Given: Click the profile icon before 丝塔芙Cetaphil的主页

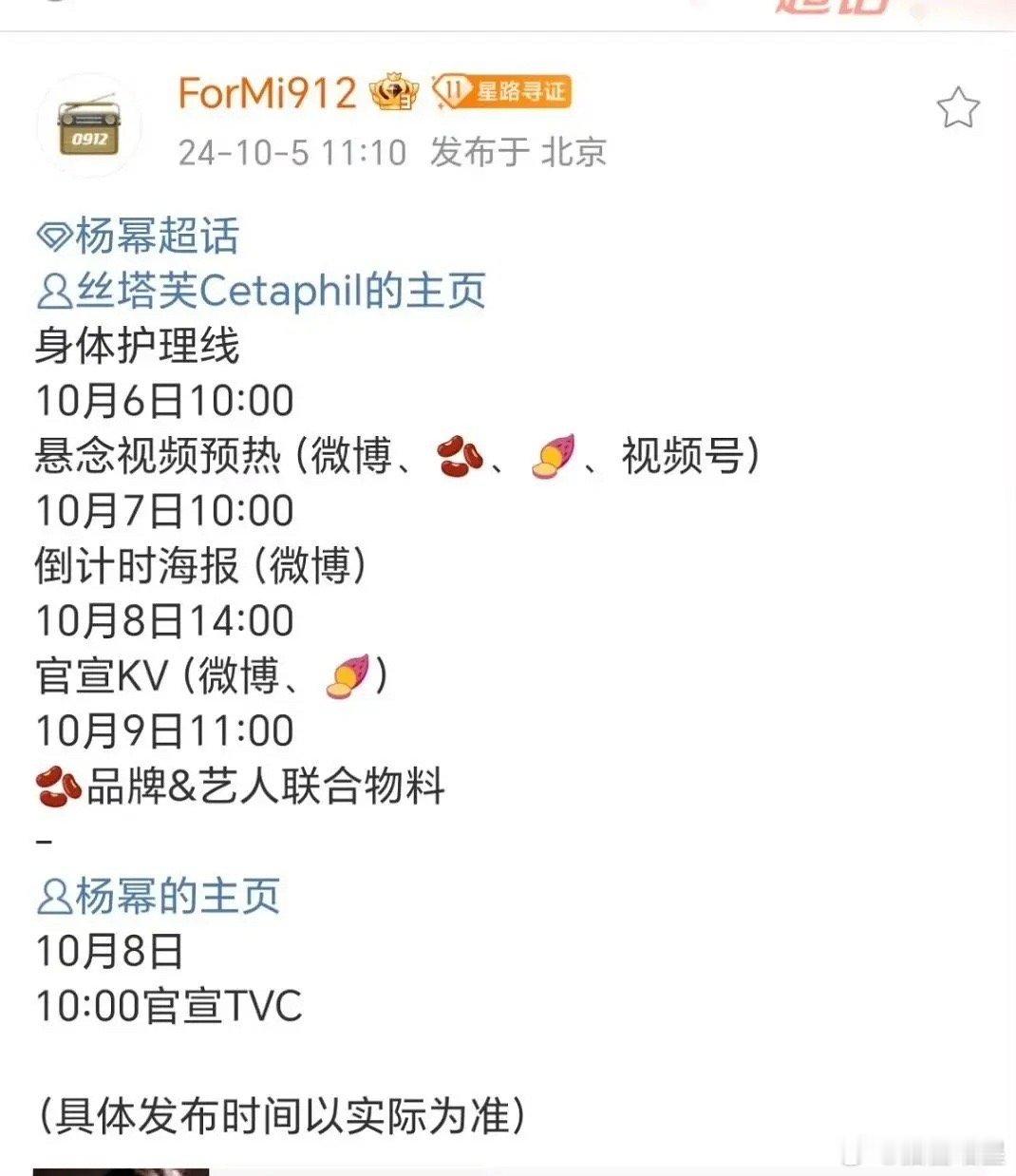Looking at the screenshot, I should click(52, 292).
